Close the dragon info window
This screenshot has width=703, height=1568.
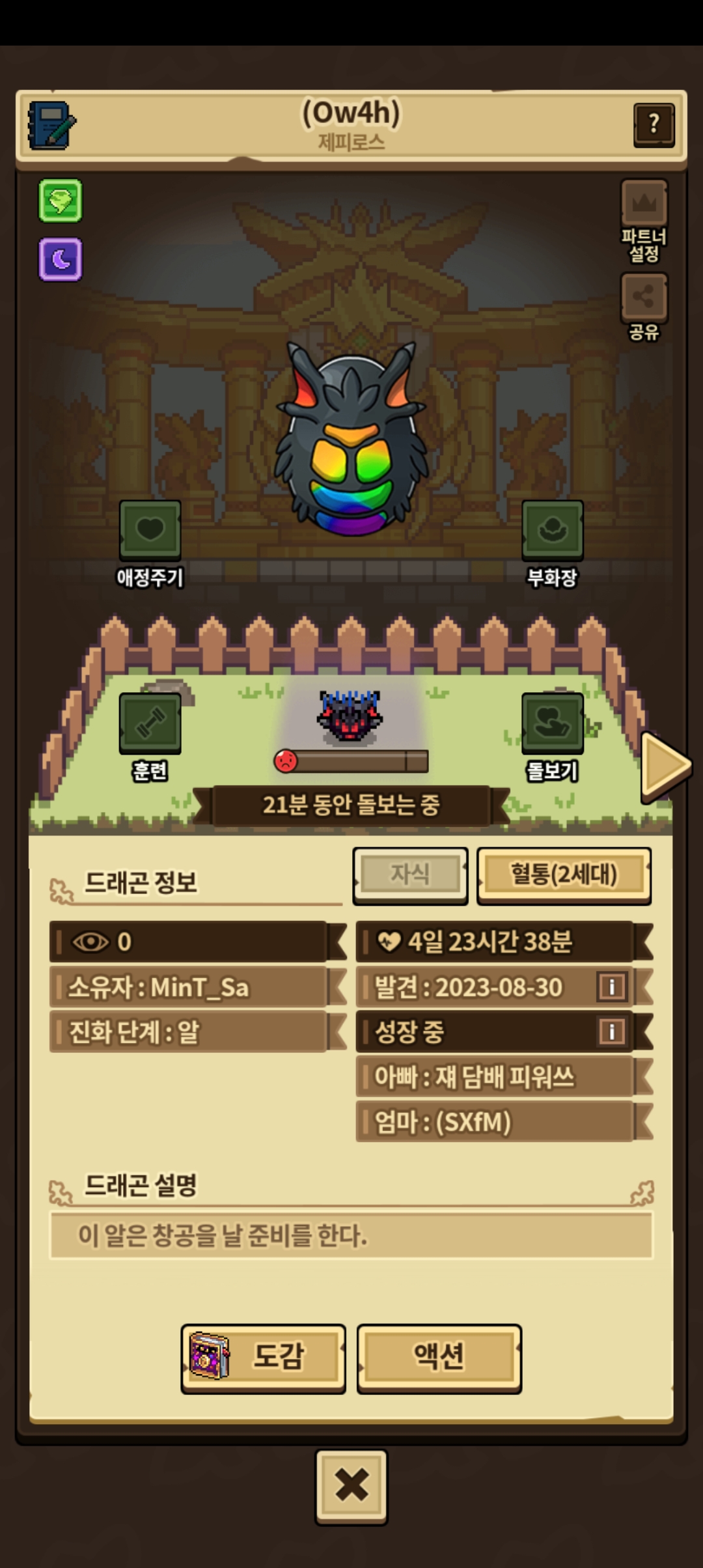351,1487
